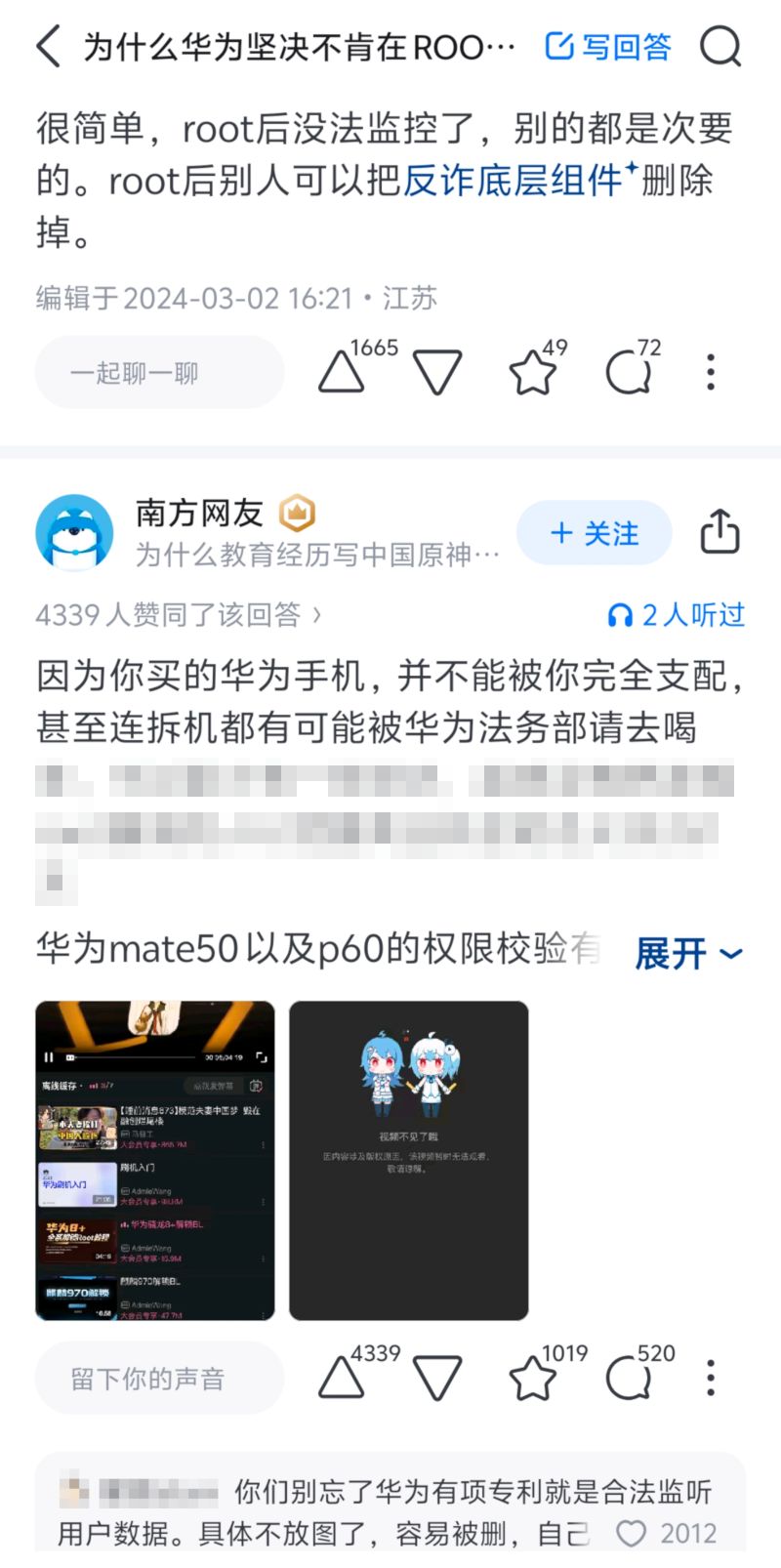Viewport: 781px width, 1568px height.
Task: Open search from the top bar
Action: [720, 46]
